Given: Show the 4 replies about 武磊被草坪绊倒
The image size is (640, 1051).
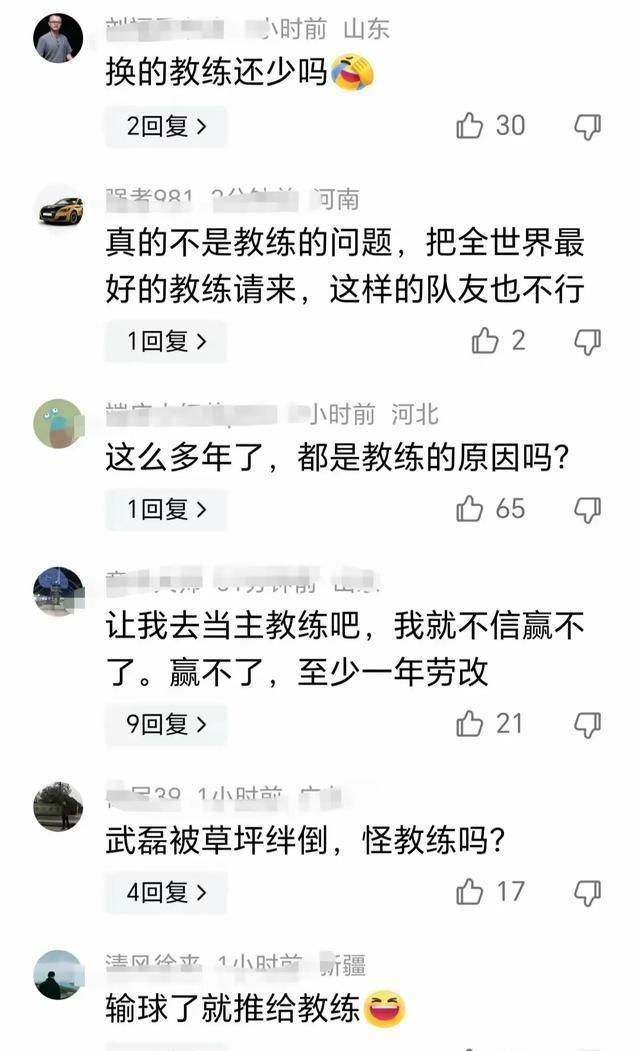Looking at the screenshot, I should (x=166, y=892).
